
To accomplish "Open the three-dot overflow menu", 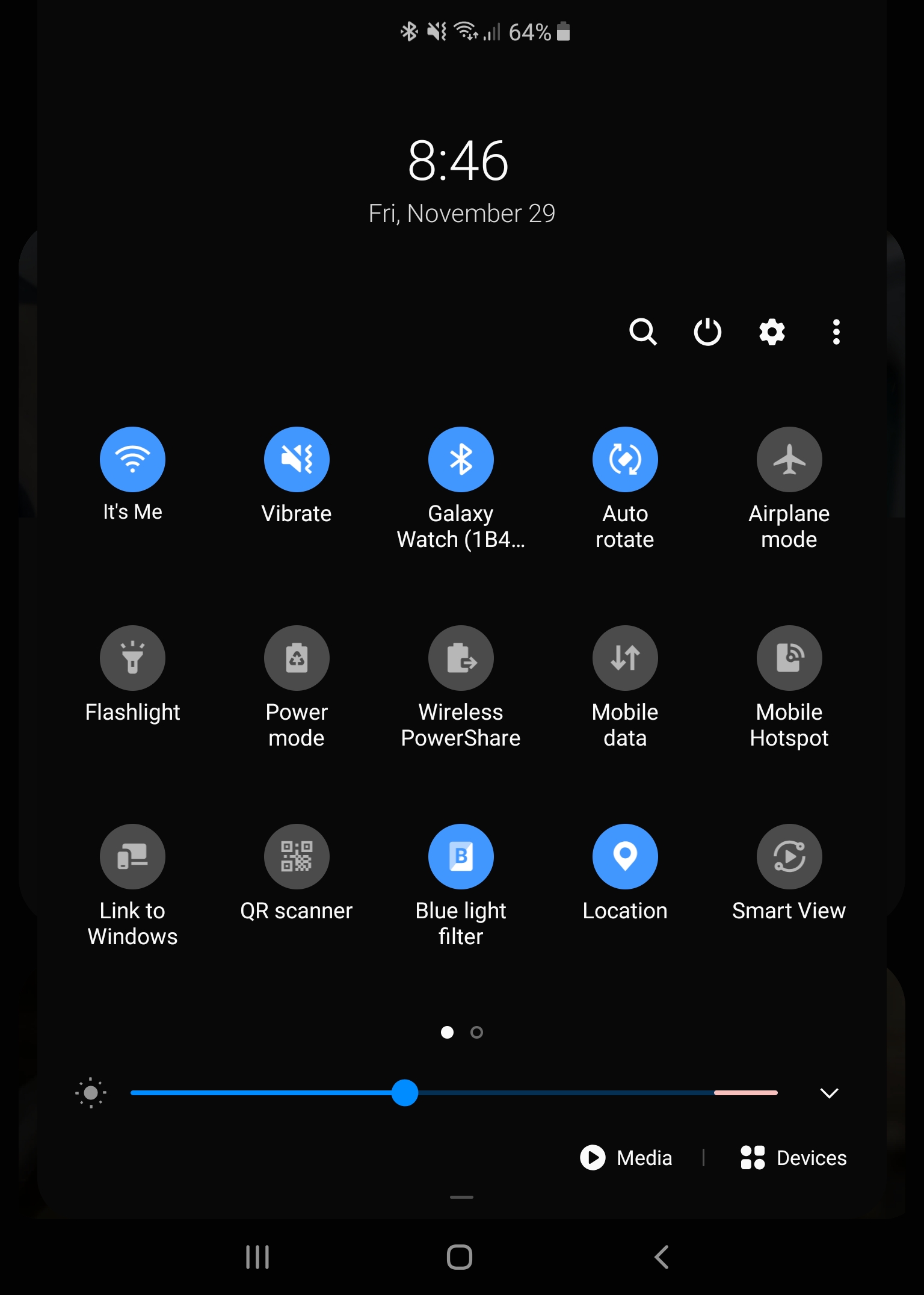I will pyautogui.click(x=836, y=332).
